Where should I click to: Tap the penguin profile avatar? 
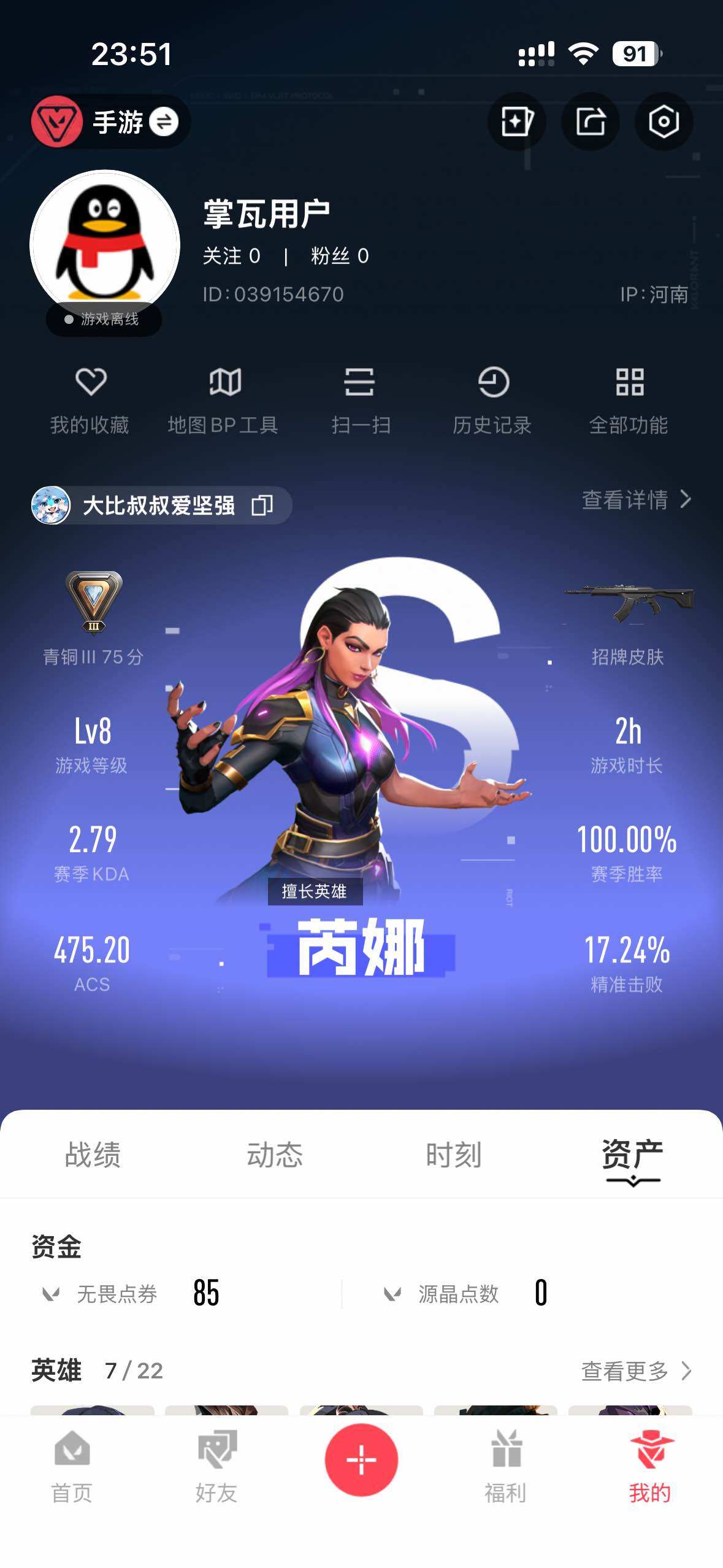coord(105,245)
